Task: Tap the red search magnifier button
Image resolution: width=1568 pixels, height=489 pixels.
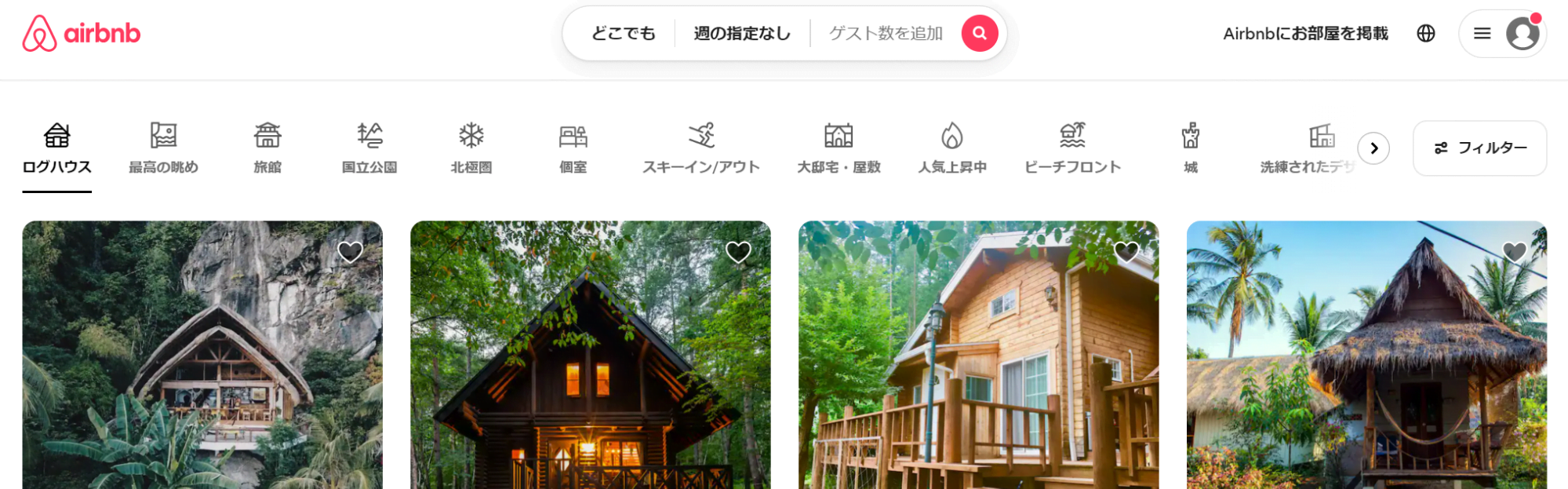Action: pos(980,33)
